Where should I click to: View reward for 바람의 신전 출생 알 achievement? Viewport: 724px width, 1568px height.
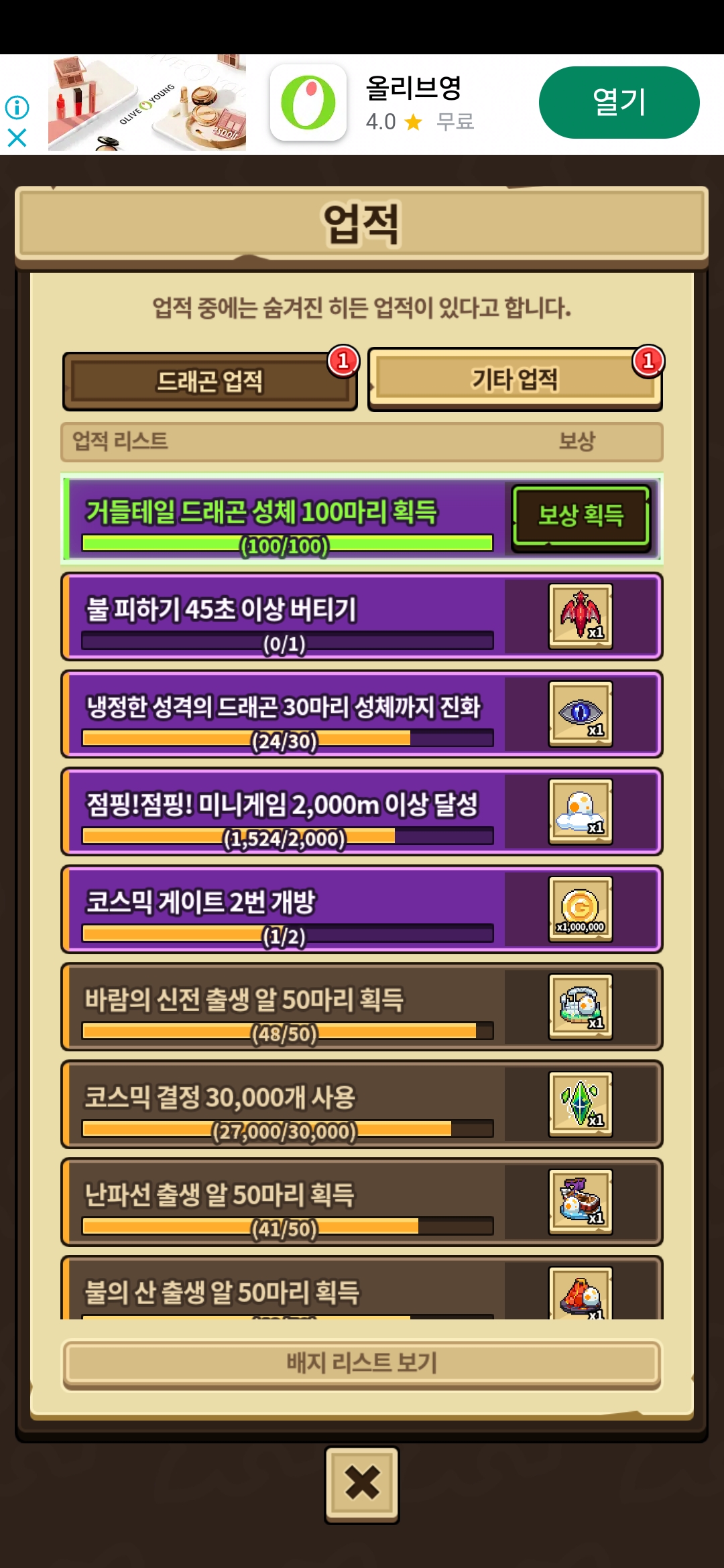coord(580,1006)
